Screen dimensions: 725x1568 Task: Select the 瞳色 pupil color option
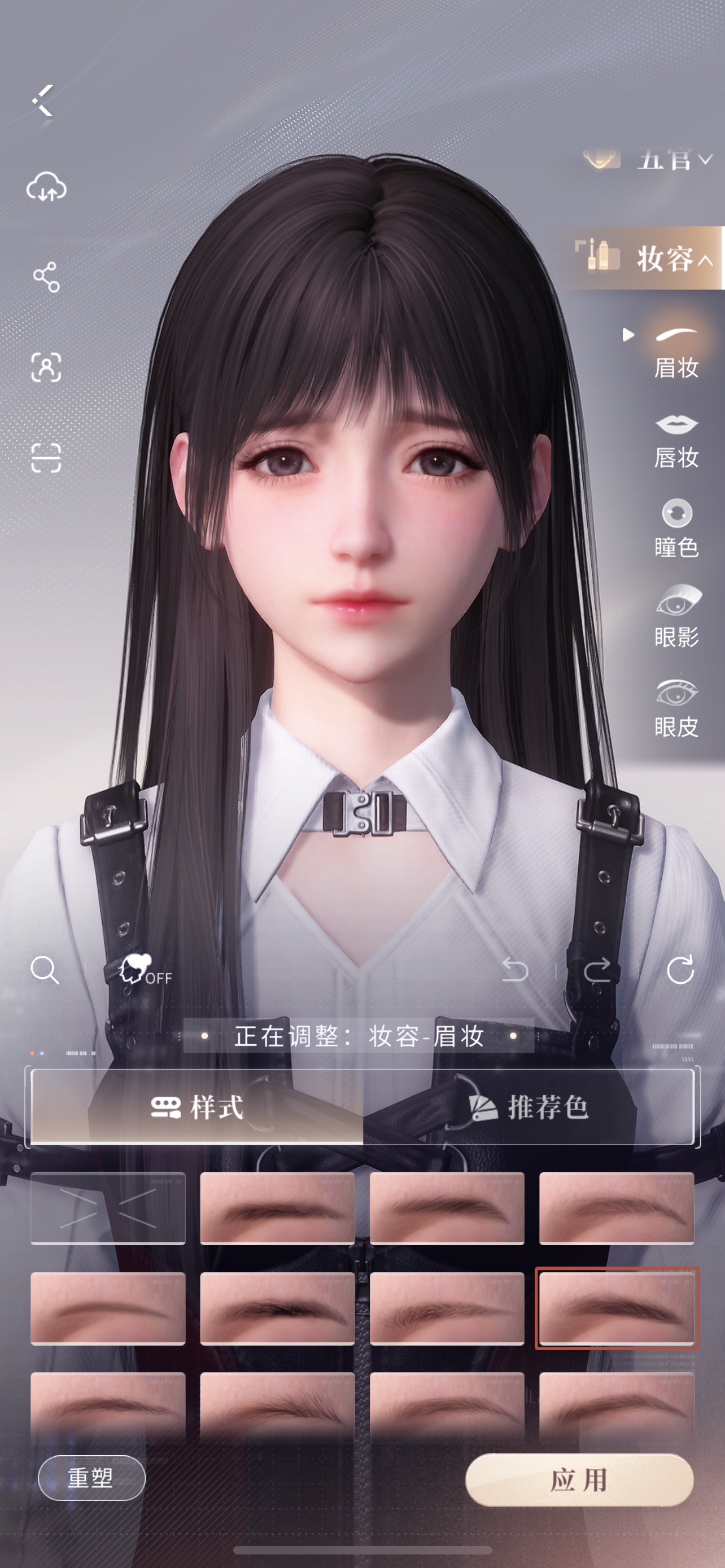[676, 528]
